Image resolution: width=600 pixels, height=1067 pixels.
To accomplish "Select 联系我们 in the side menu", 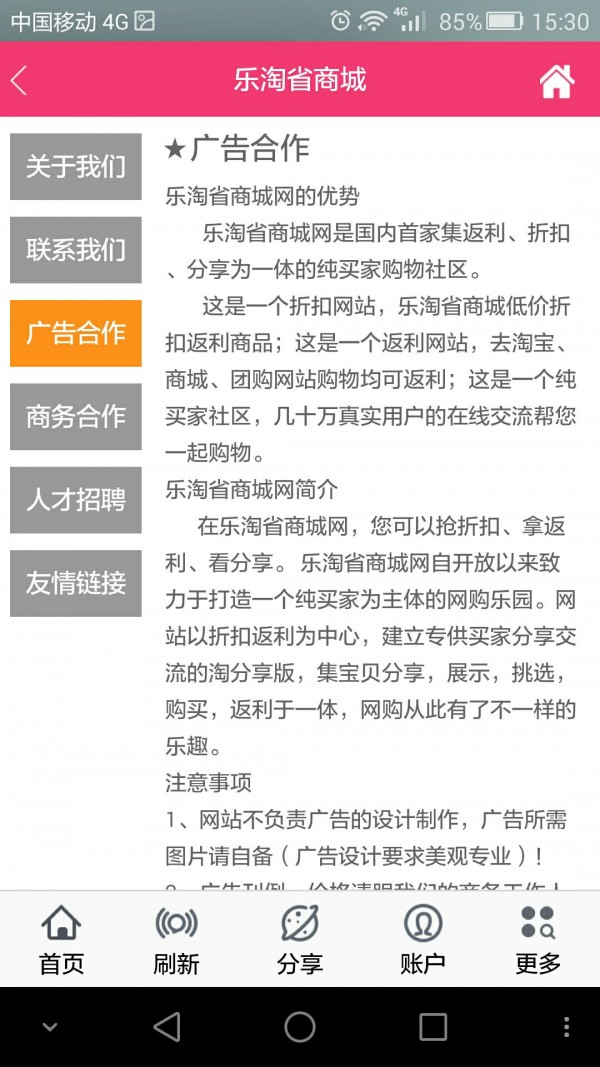I will point(76,250).
